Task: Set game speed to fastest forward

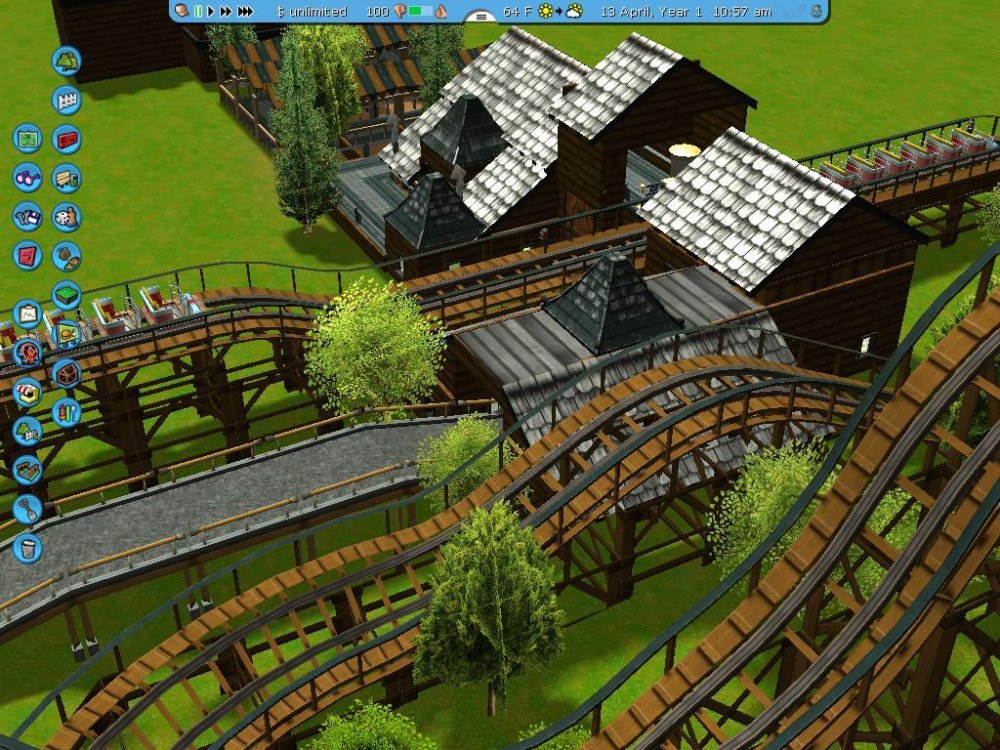Action: click(245, 11)
